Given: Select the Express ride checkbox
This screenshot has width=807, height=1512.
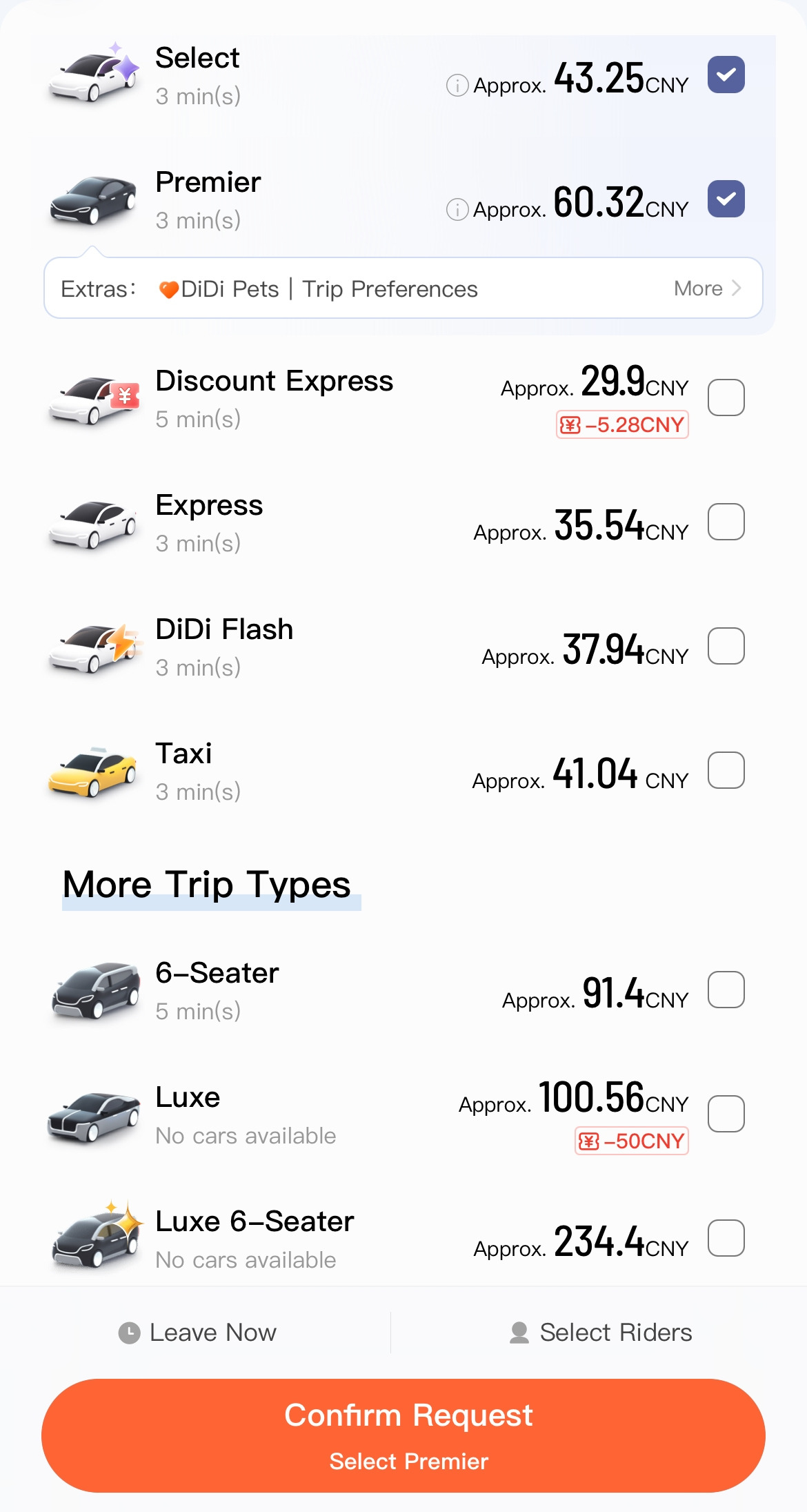Looking at the screenshot, I should pos(726,522).
